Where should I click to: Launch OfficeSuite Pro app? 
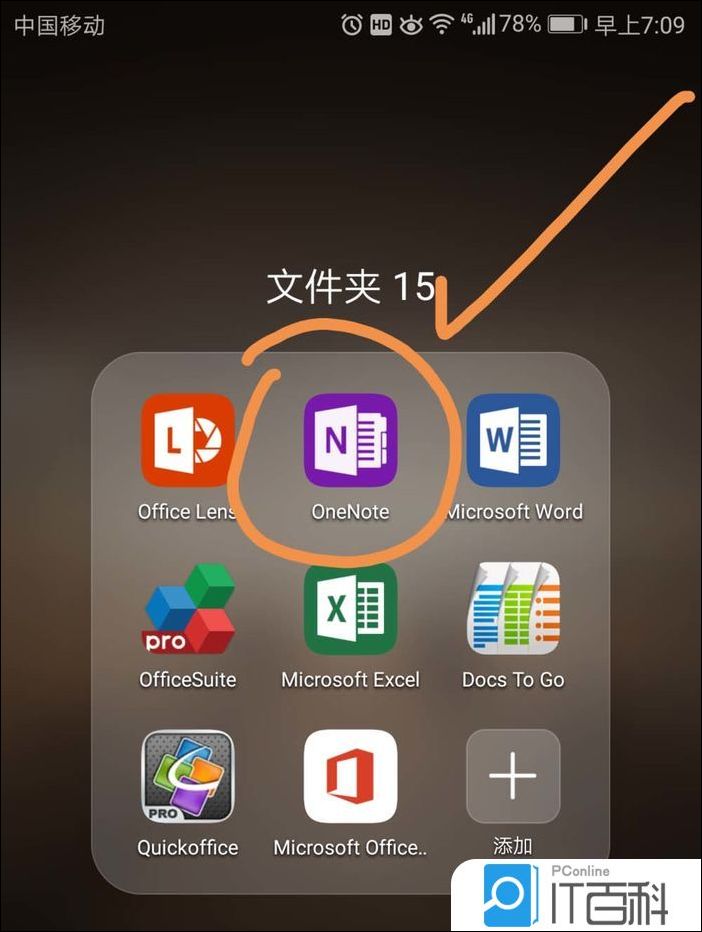[187, 608]
